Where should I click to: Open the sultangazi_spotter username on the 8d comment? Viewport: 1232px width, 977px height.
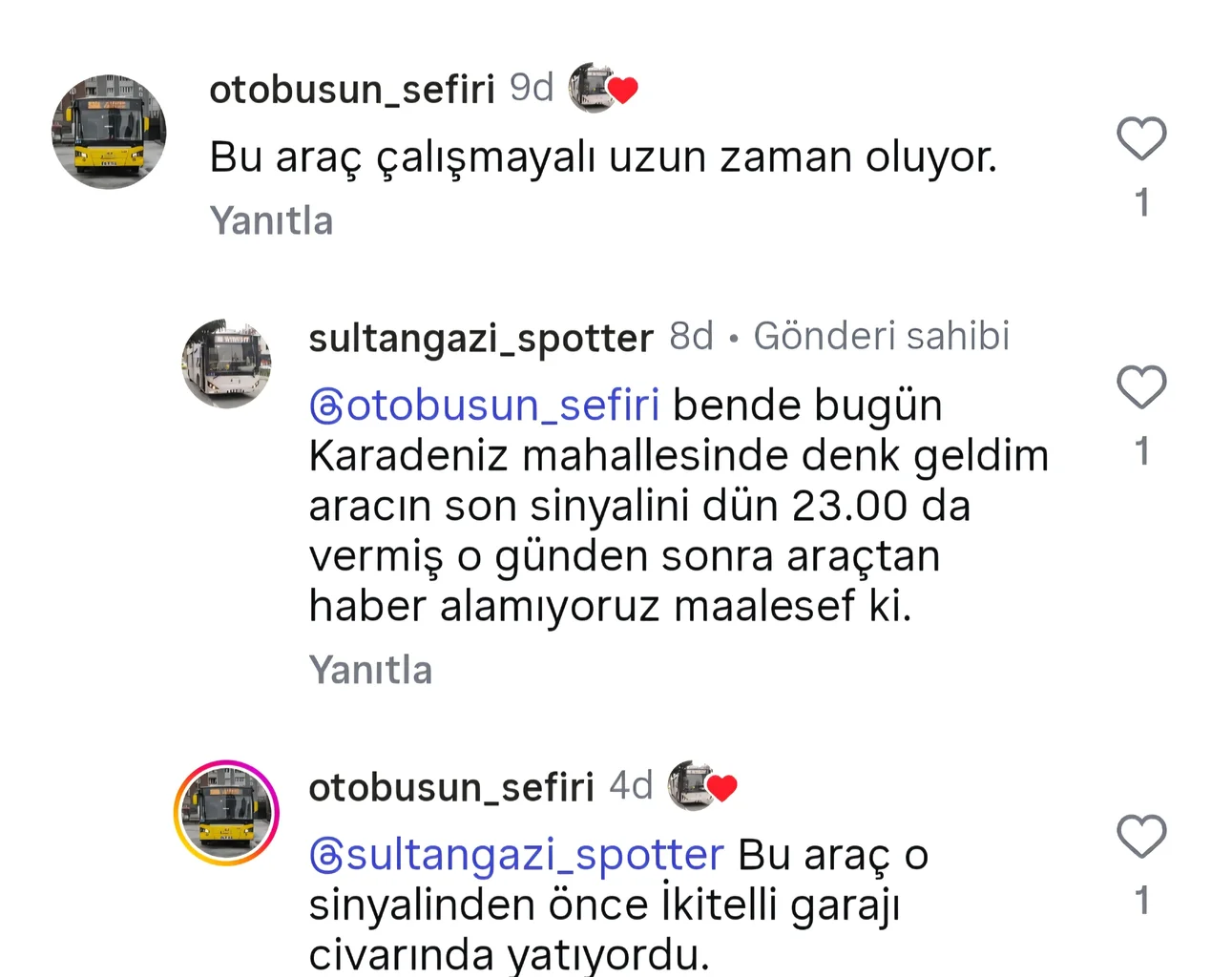pyautogui.click(x=481, y=338)
